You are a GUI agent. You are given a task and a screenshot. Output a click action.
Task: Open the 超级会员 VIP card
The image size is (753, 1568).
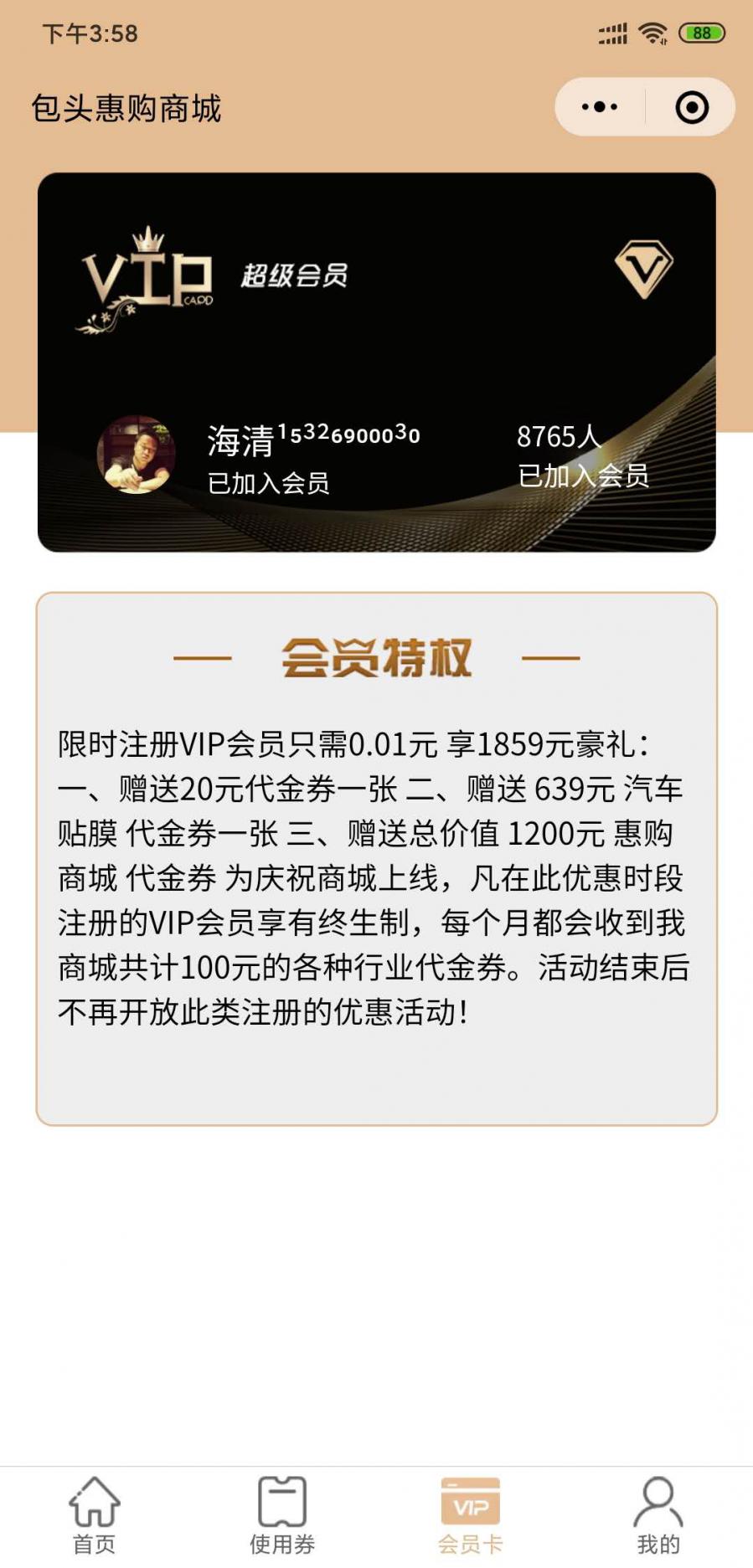[376, 362]
